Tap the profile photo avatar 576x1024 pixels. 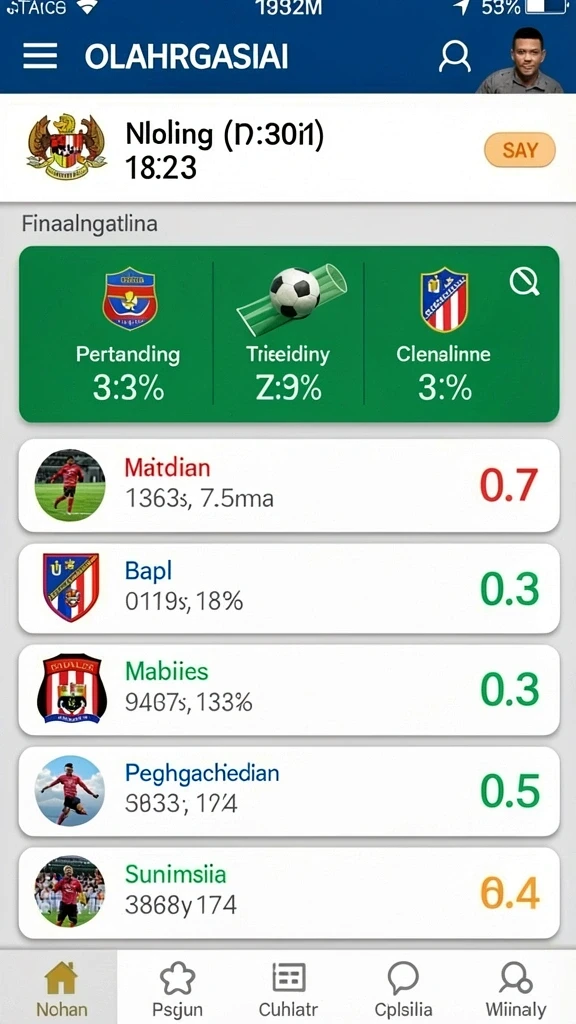pyautogui.click(x=521, y=61)
